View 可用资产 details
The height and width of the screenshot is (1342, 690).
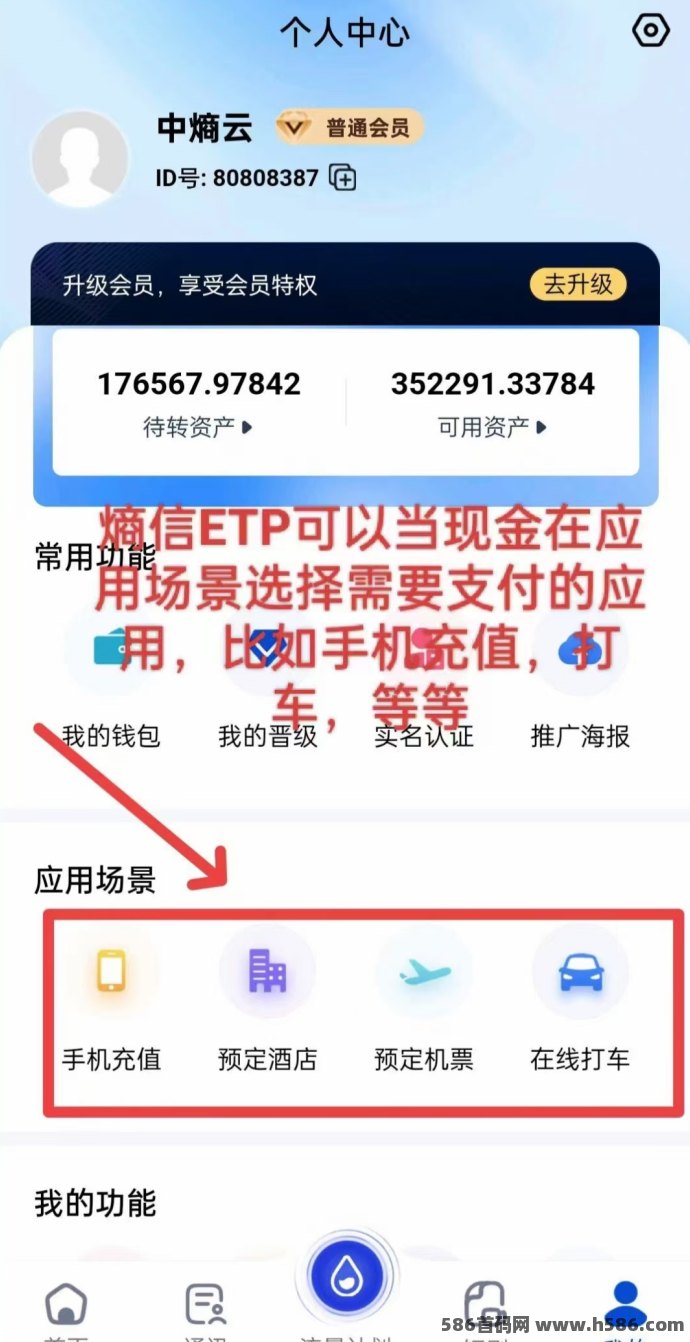click(x=493, y=427)
